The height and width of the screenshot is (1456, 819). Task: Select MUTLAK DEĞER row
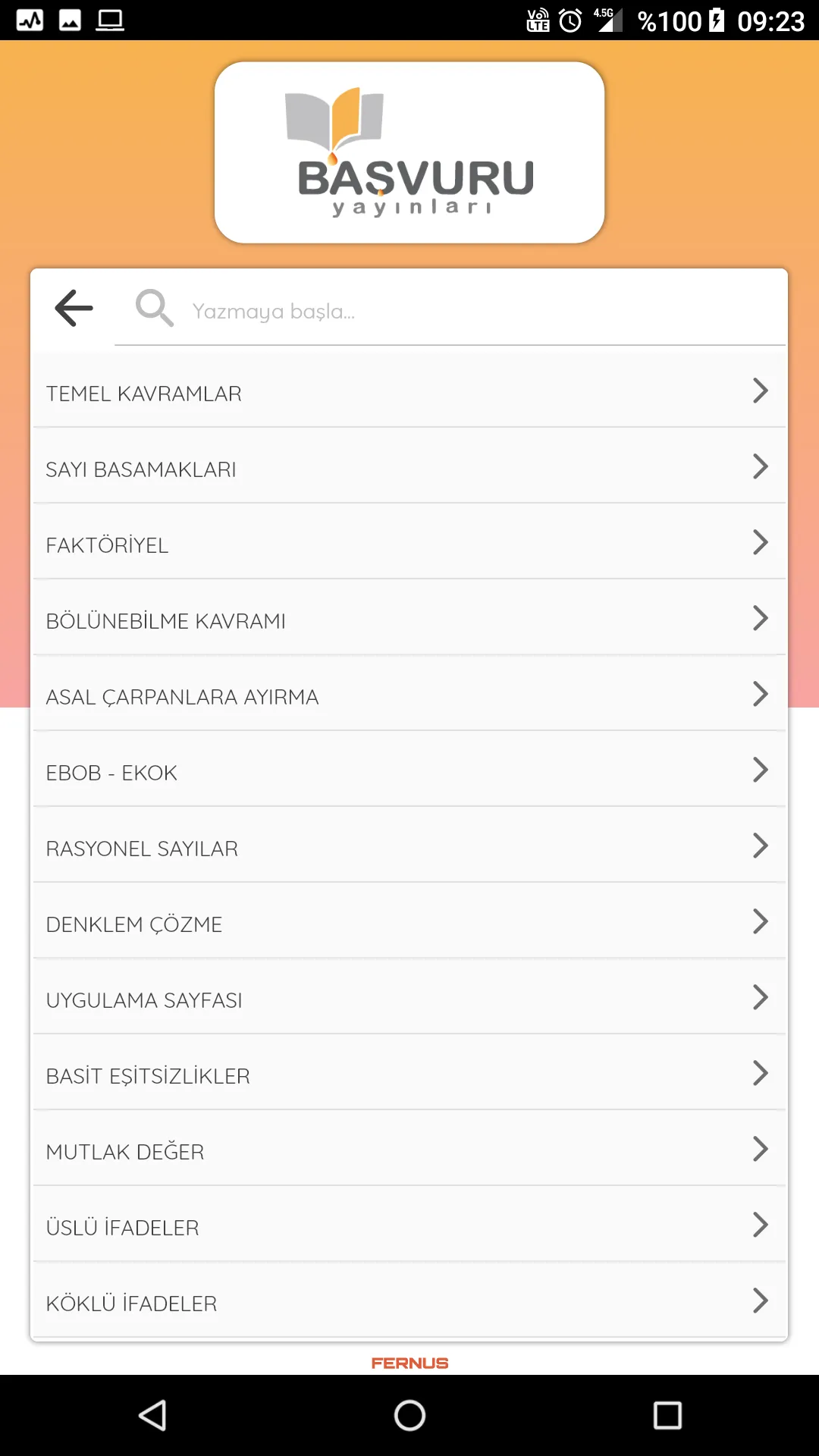409,1149
